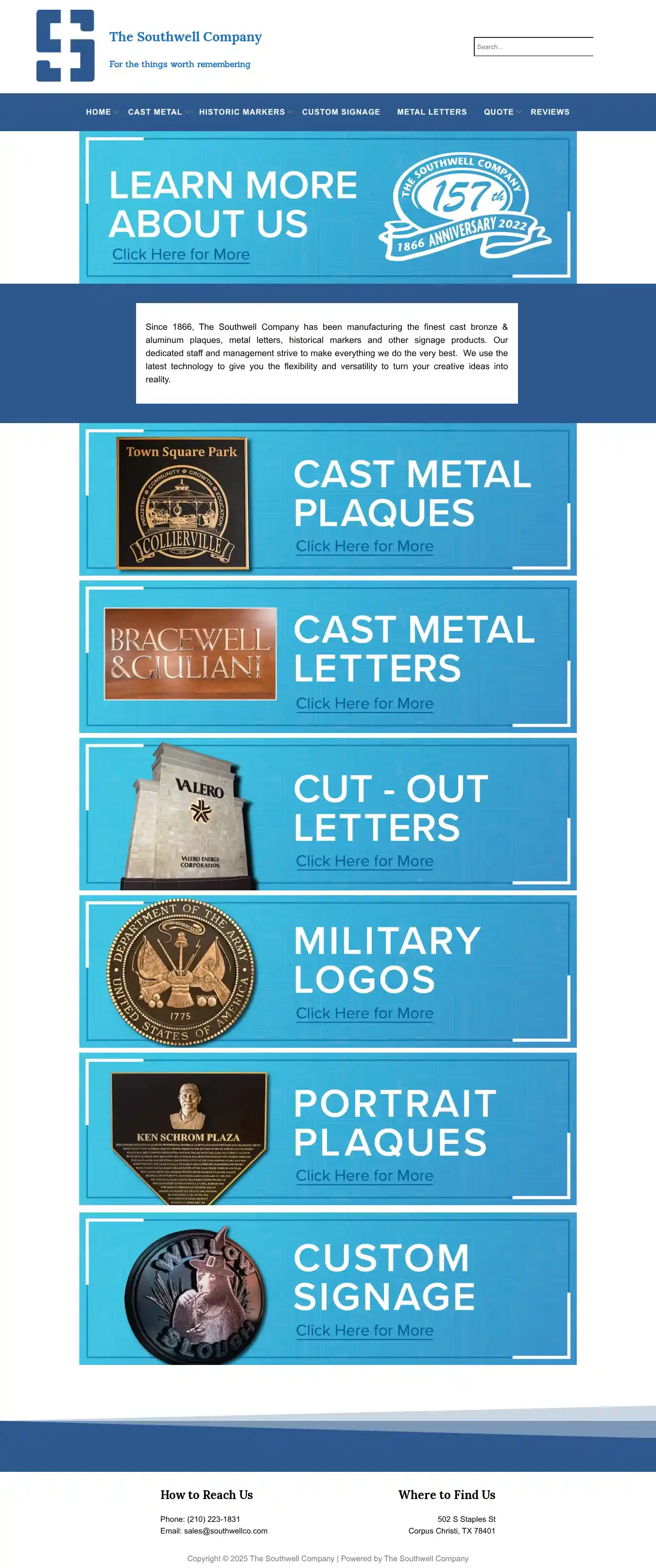Open the Military Logos banner
Viewport: 656px width, 1568px height.
[328, 971]
